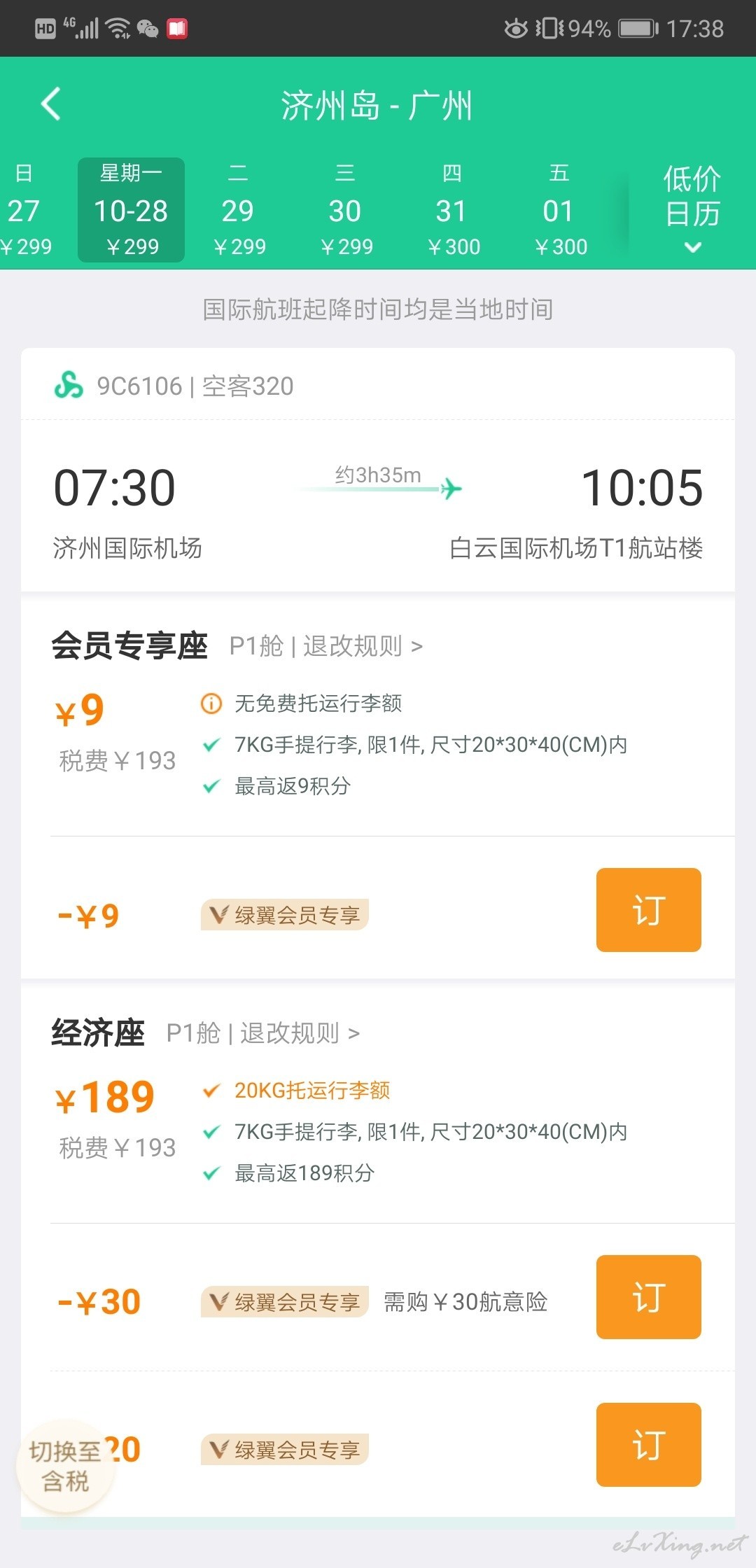756x1568 pixels.
Task: Open flight 9C6106 details card
Action: (x=378, y=470)
